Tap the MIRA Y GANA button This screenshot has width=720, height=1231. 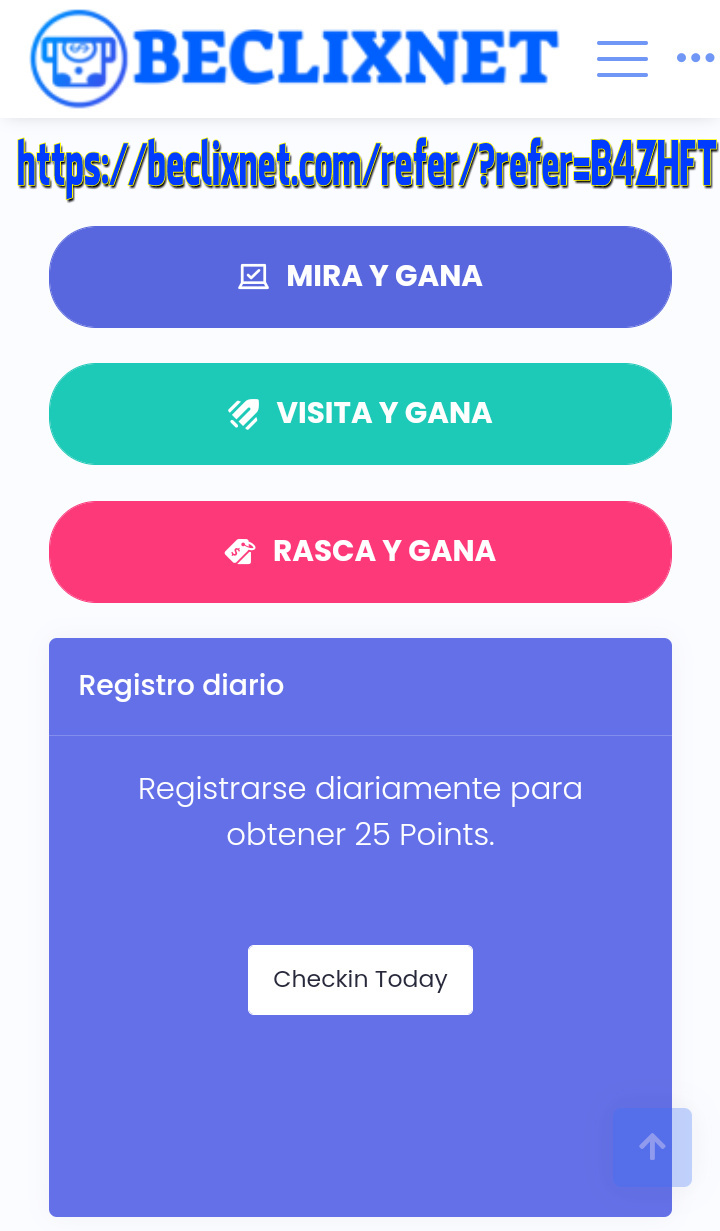(x=360, y=277)
